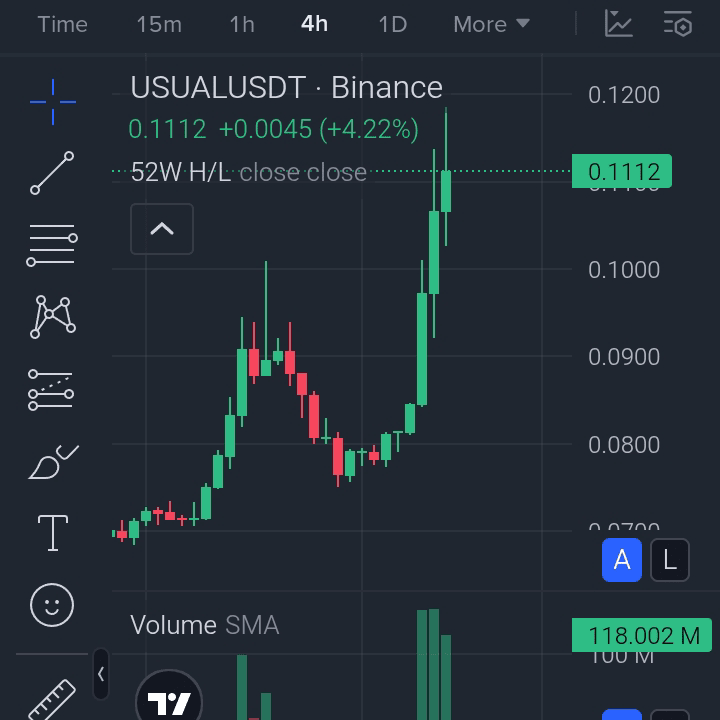The image size is (720, 720).
Task: Choose the text annotation tool
Action: coord(52,533)
